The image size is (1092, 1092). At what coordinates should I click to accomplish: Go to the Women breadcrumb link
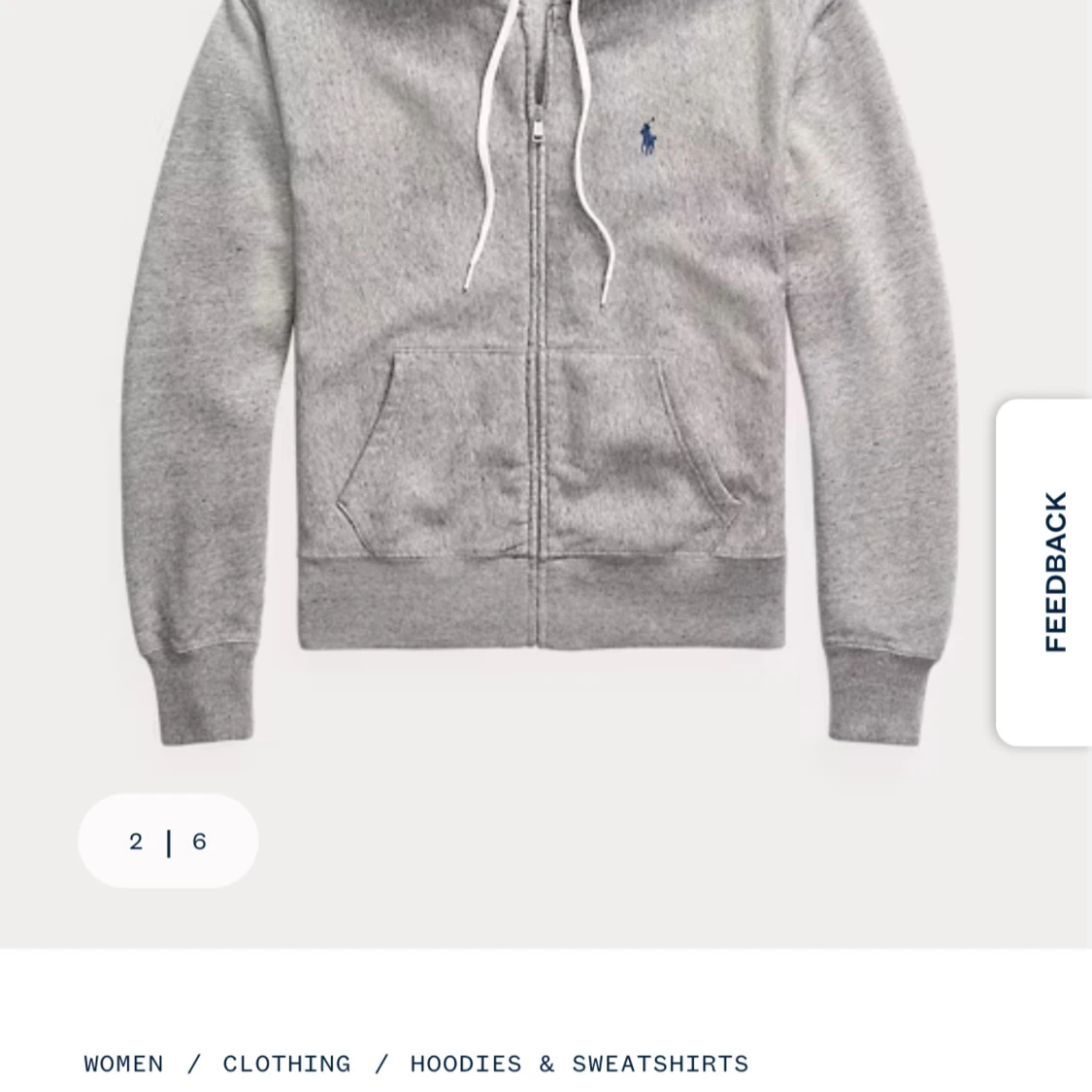pos(123,1064)
